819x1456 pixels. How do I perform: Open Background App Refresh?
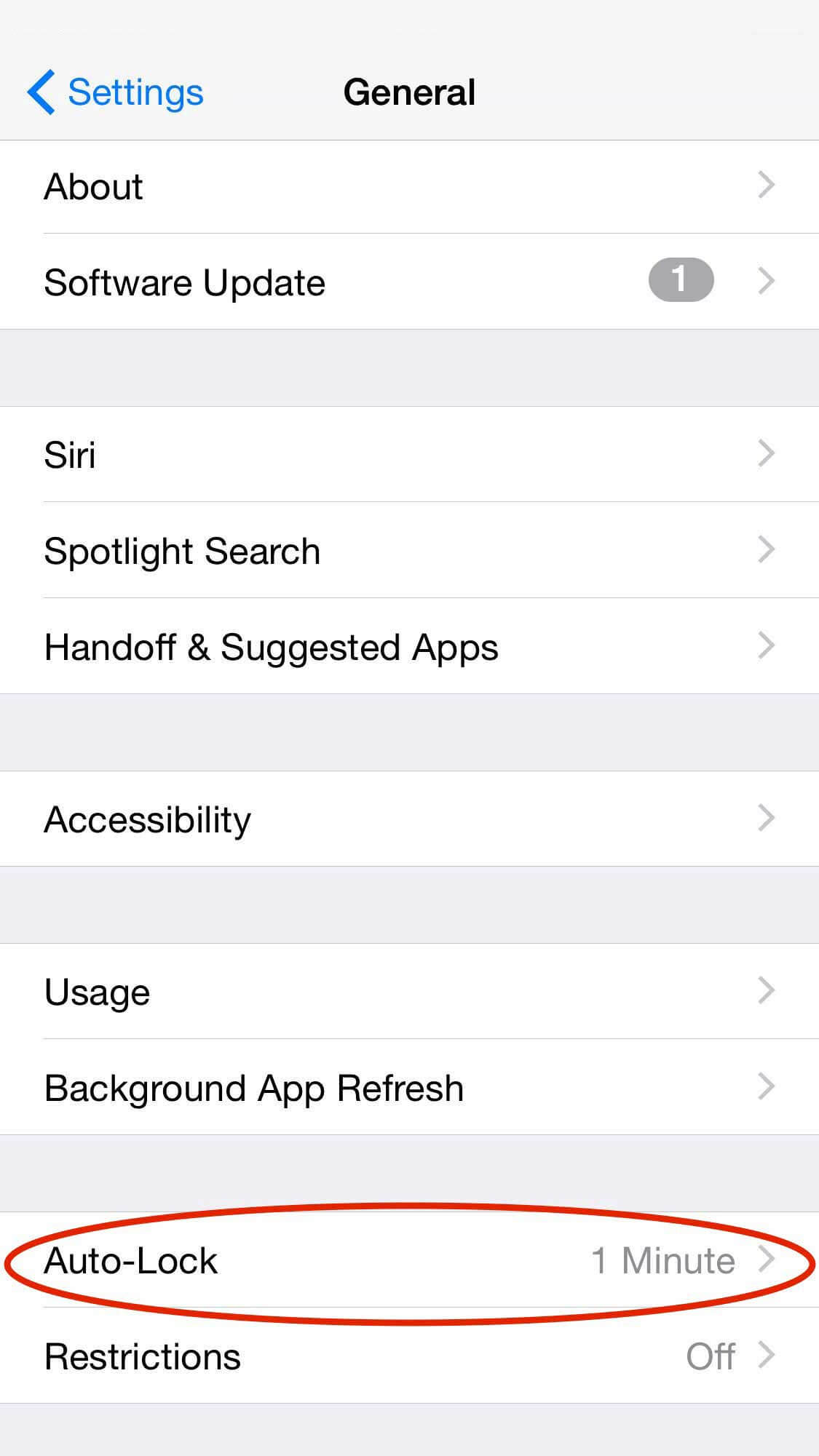[x=408, y=1087]
